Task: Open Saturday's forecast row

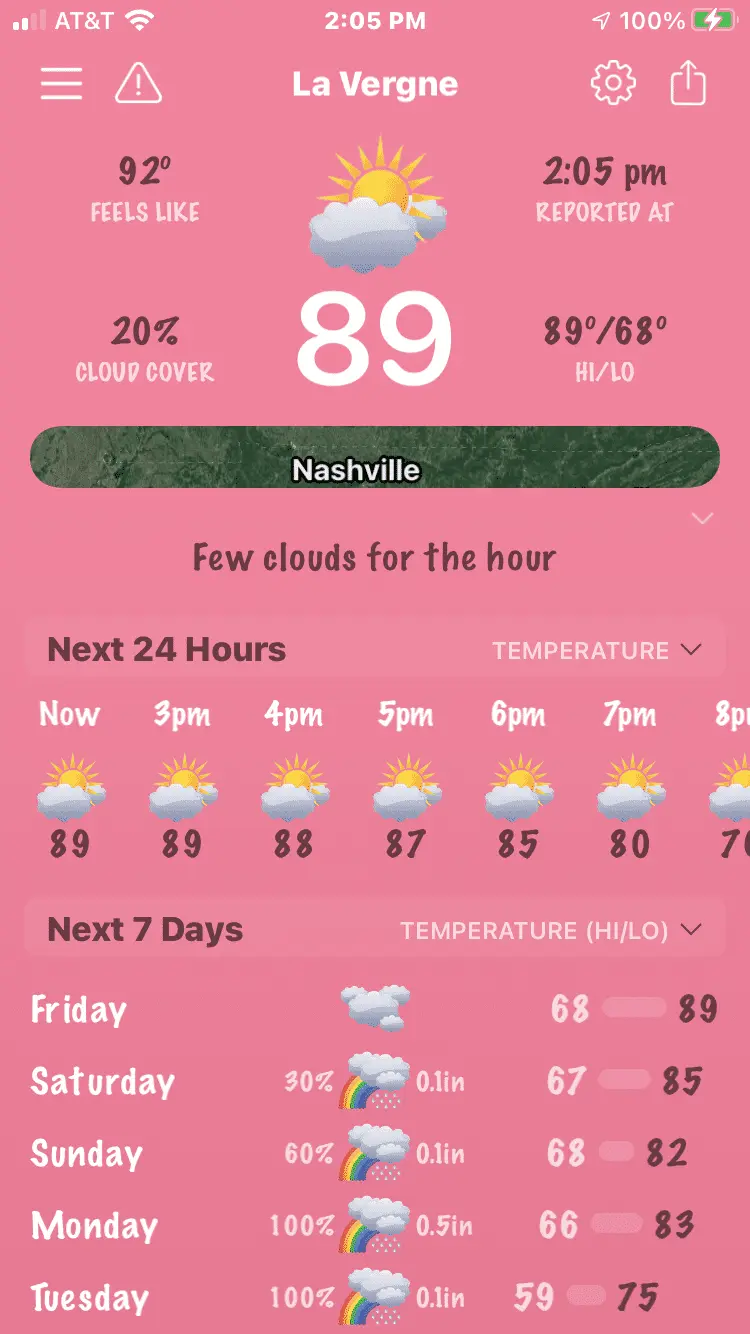Action: pyautogui.click(x=375, y=1081)
